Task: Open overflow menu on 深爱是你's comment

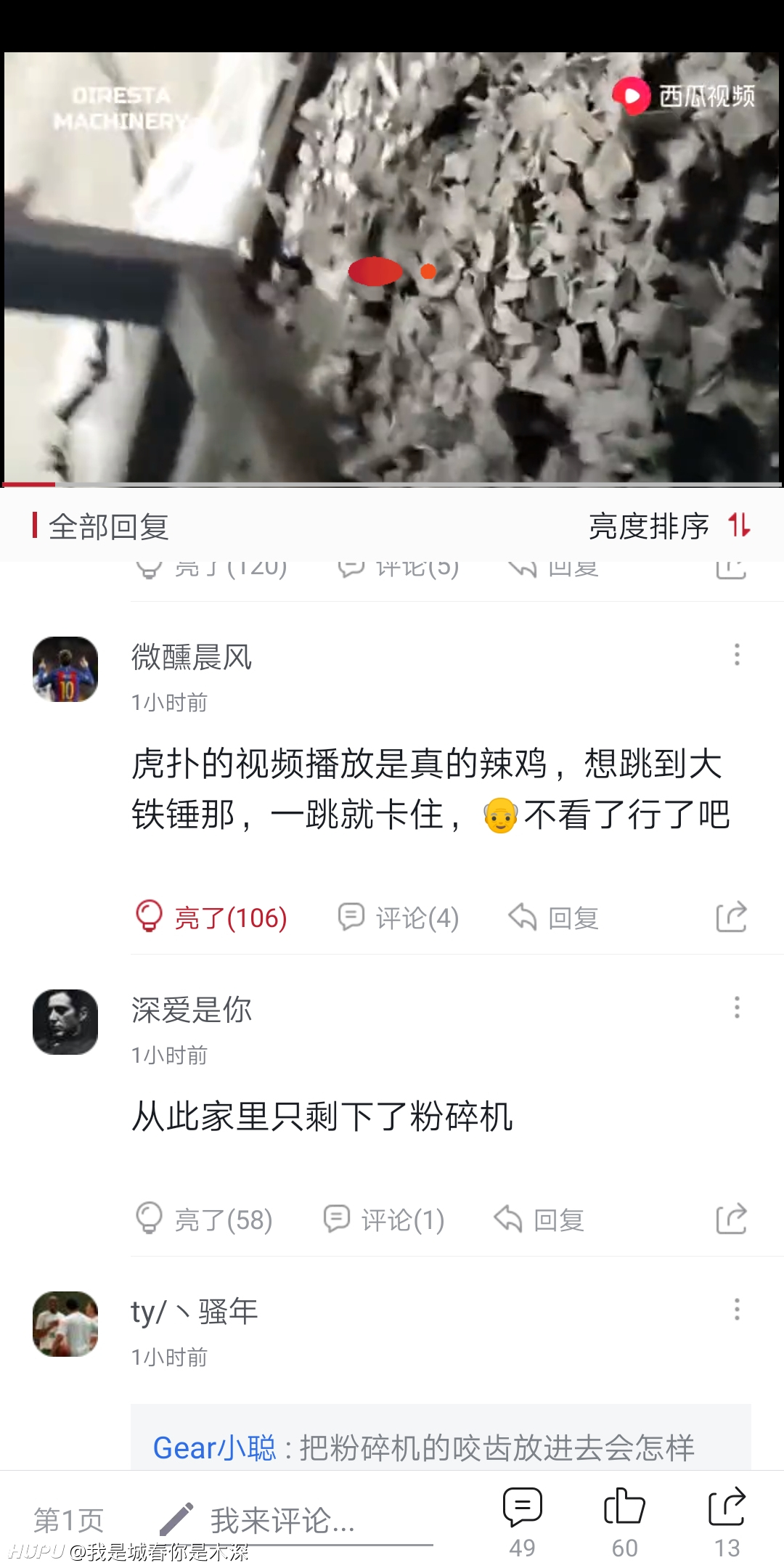Action: tap(737, 1008)
